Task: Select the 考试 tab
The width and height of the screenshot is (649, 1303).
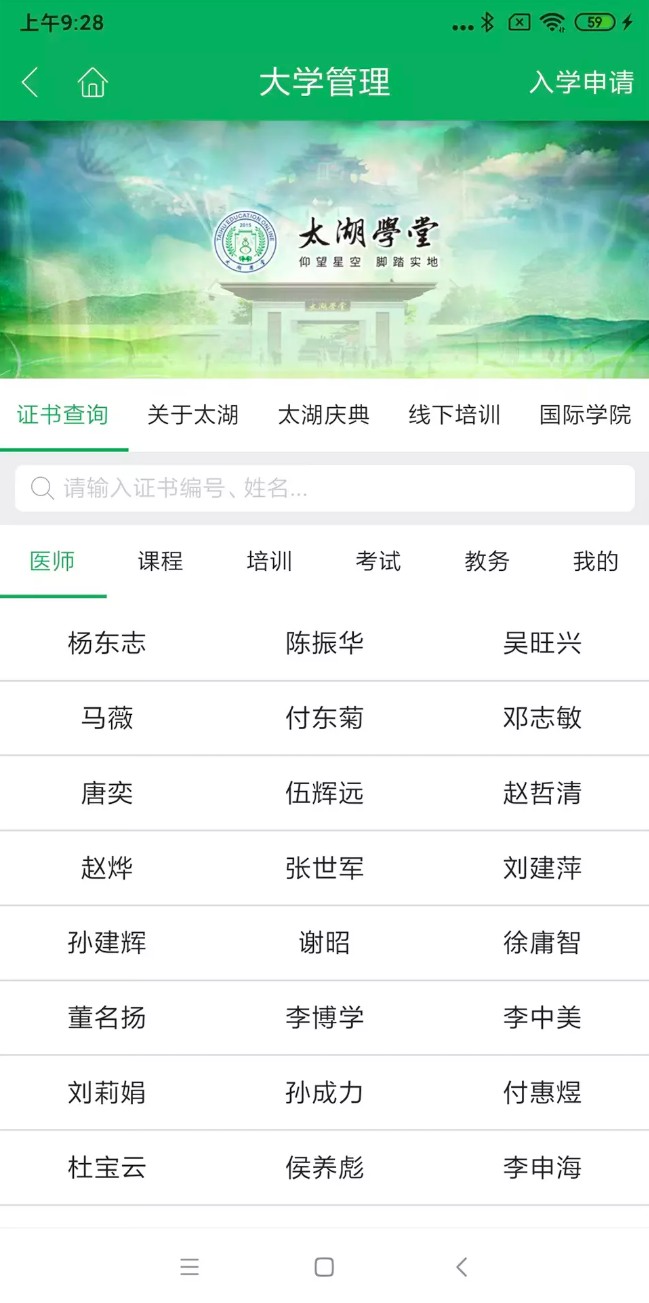Action: point(378,561)
